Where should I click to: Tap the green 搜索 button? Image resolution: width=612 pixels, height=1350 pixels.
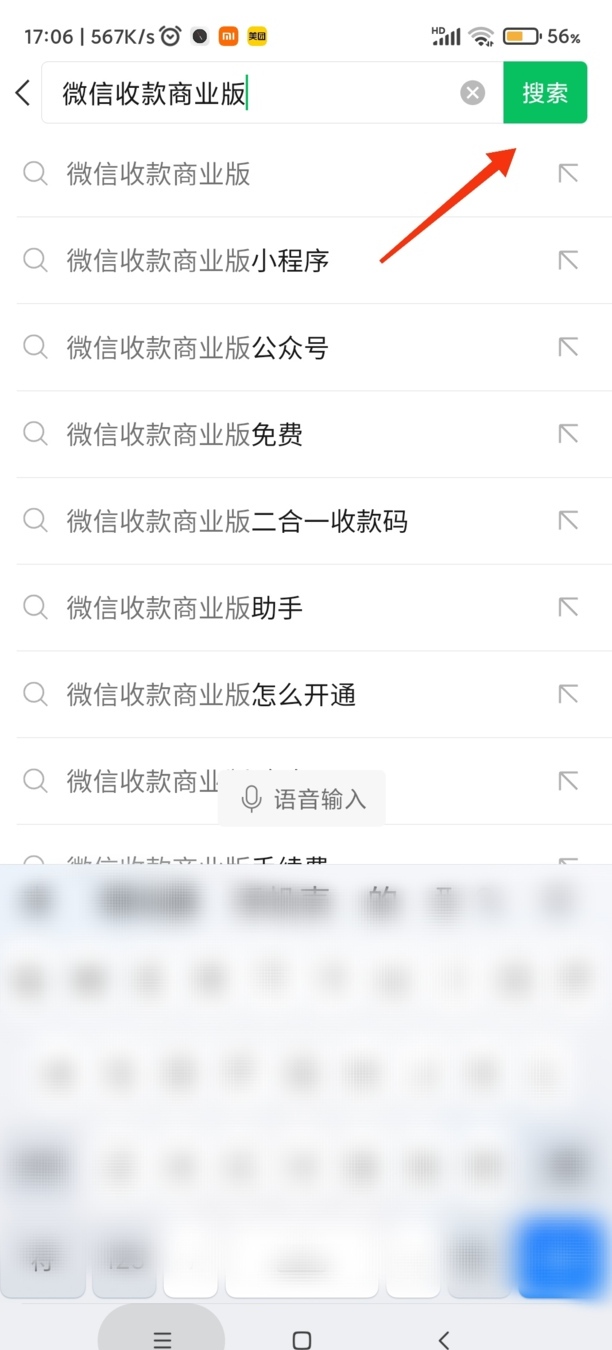click(545, 93)
